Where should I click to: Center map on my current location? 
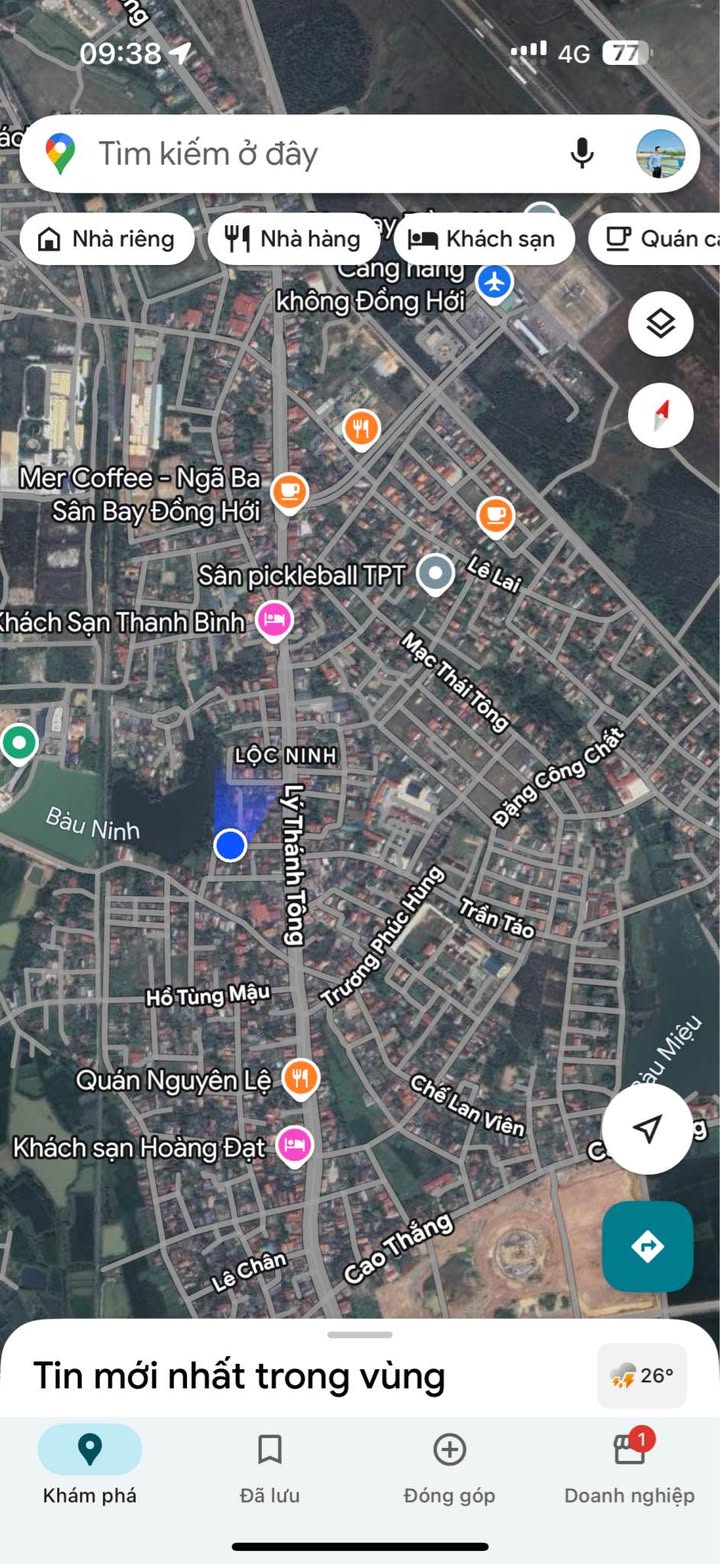click(x=647, y=1129)
